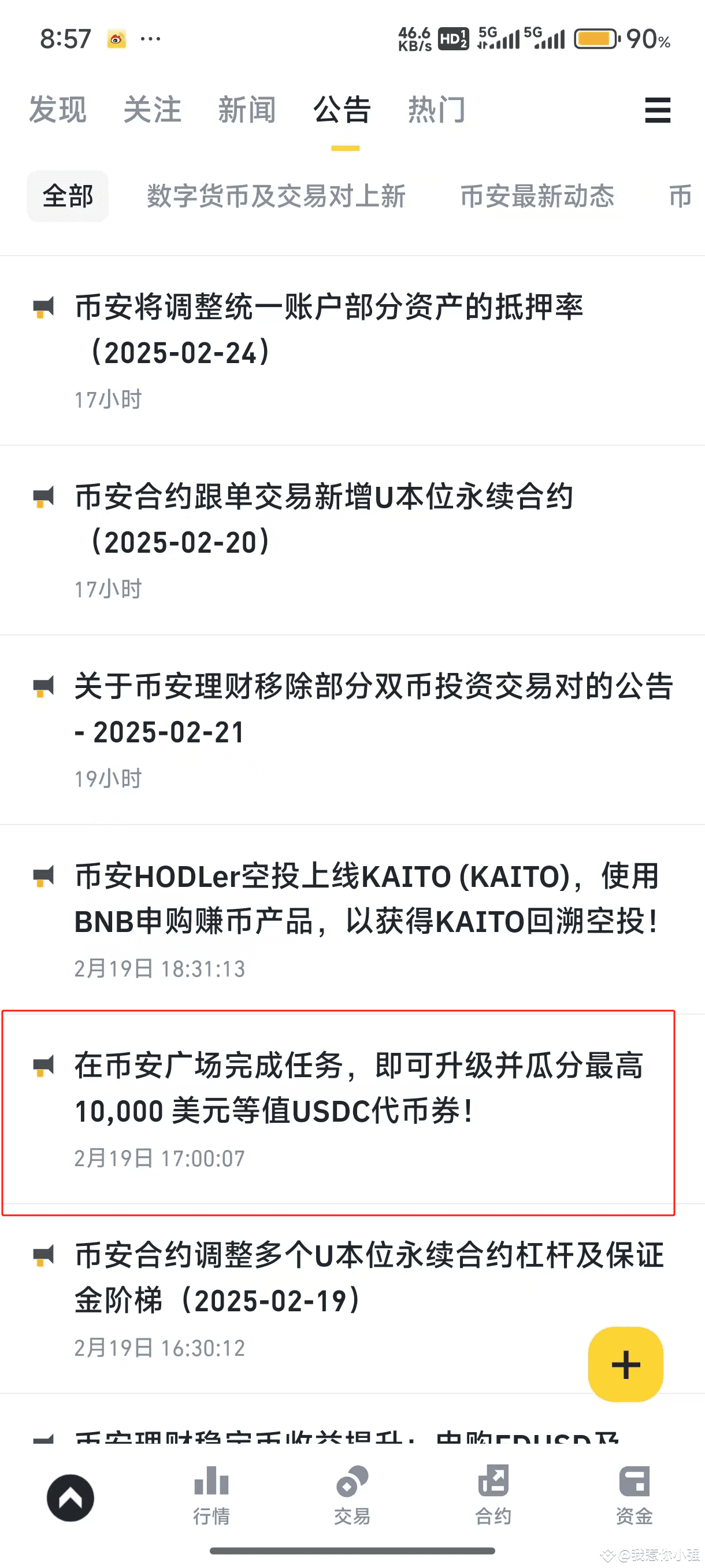
Task: Tap the yellow plus floating button
Action: [625, 1364]
